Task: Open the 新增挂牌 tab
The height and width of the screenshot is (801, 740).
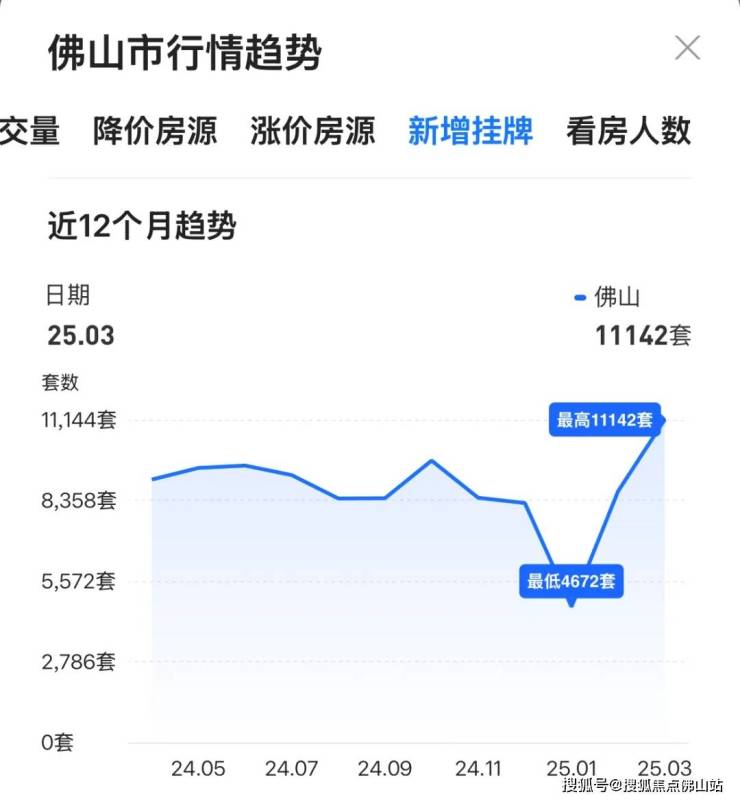Action: 470,131
